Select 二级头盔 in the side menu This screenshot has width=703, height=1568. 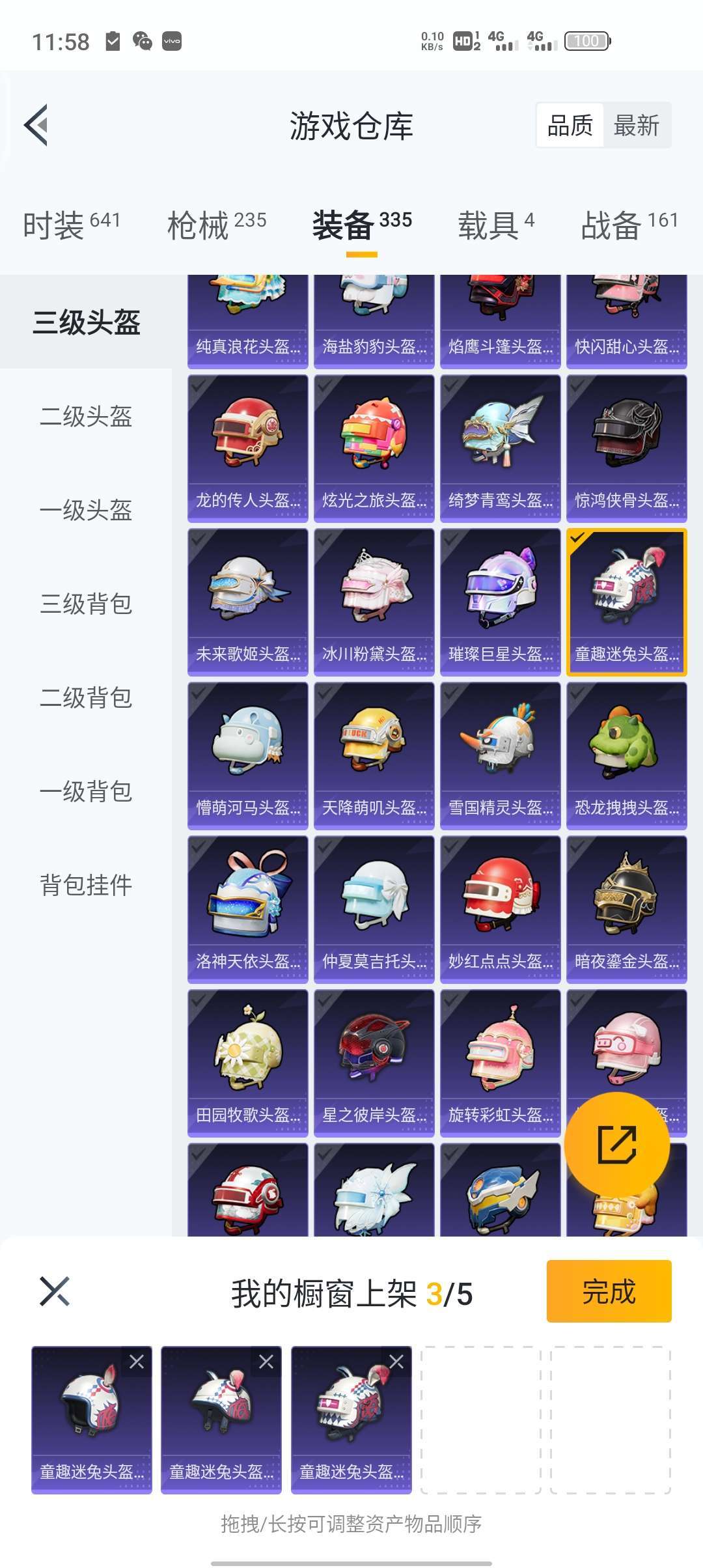86,416
